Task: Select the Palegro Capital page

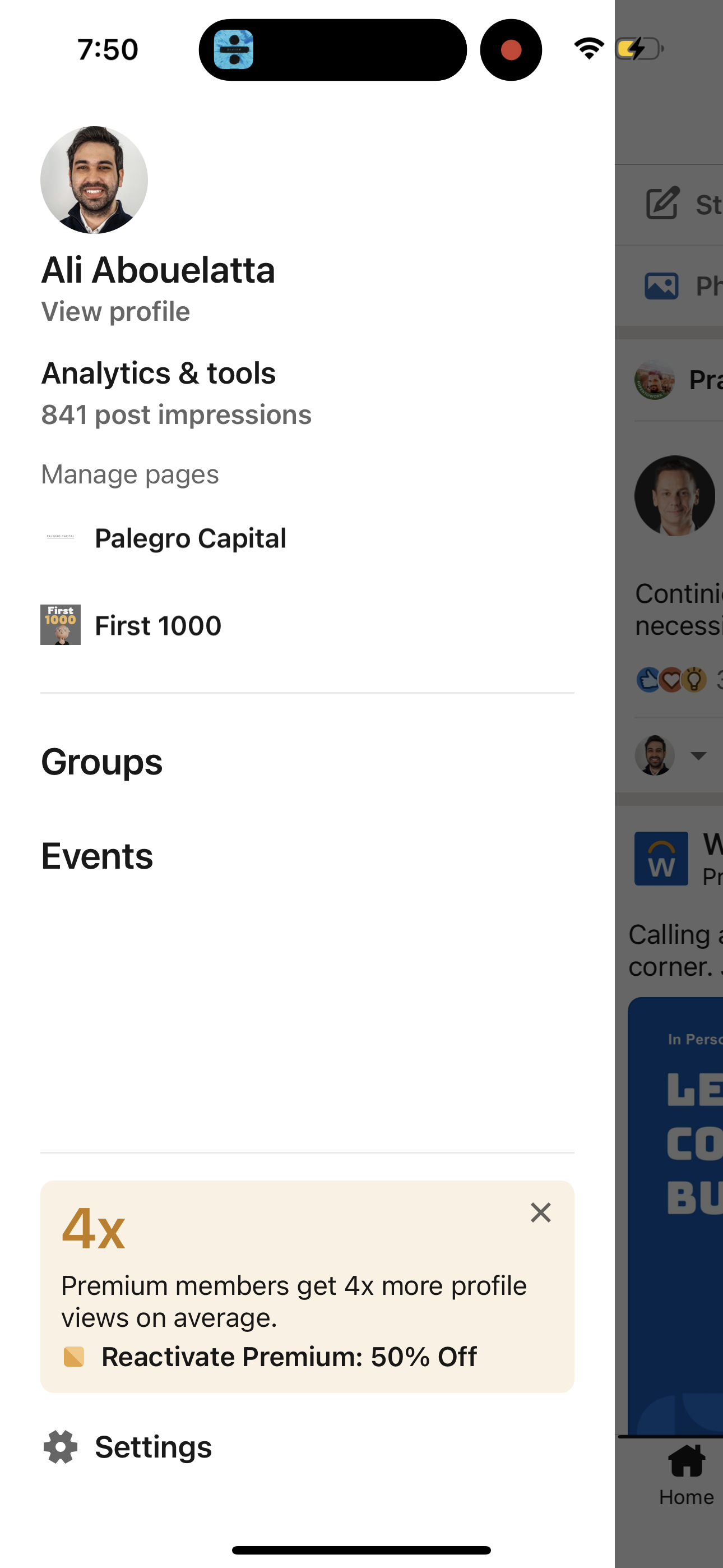Action: [191, 537]
